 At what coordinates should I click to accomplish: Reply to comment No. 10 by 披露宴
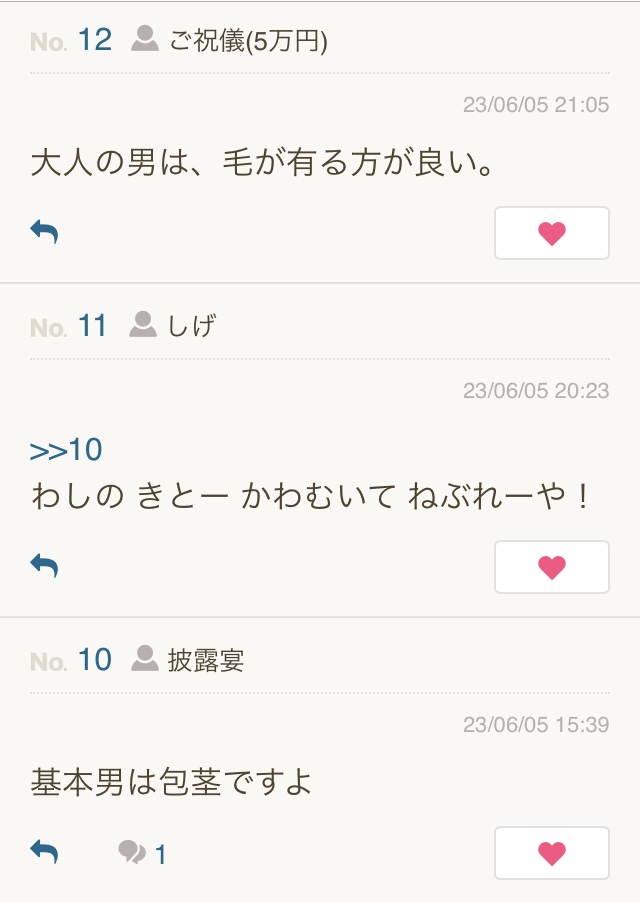(x=44, y=853)
